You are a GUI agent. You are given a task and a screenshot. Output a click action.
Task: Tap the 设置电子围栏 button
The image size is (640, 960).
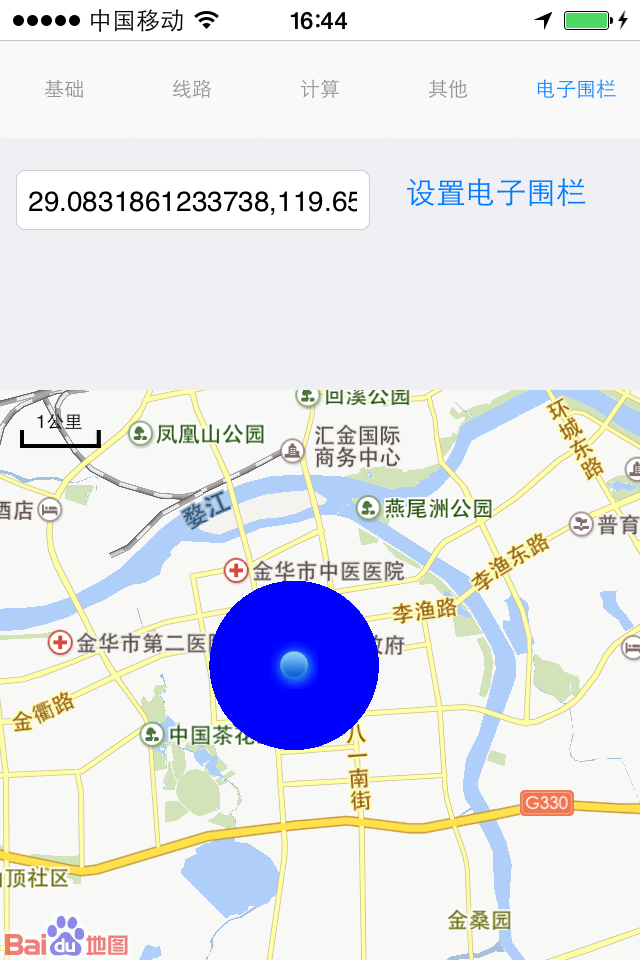tap(496, 193)
